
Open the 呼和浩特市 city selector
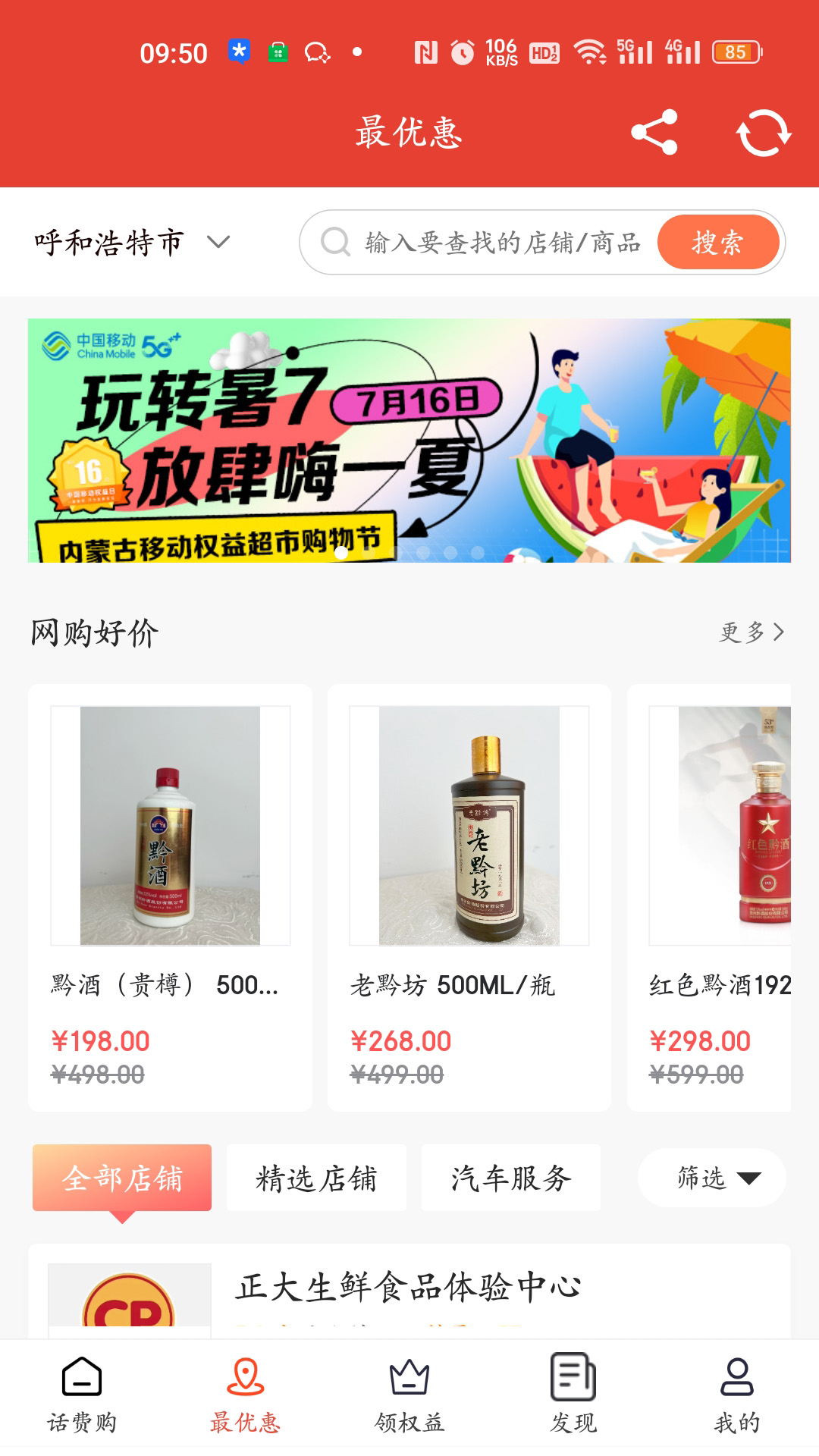coord(132,243)
